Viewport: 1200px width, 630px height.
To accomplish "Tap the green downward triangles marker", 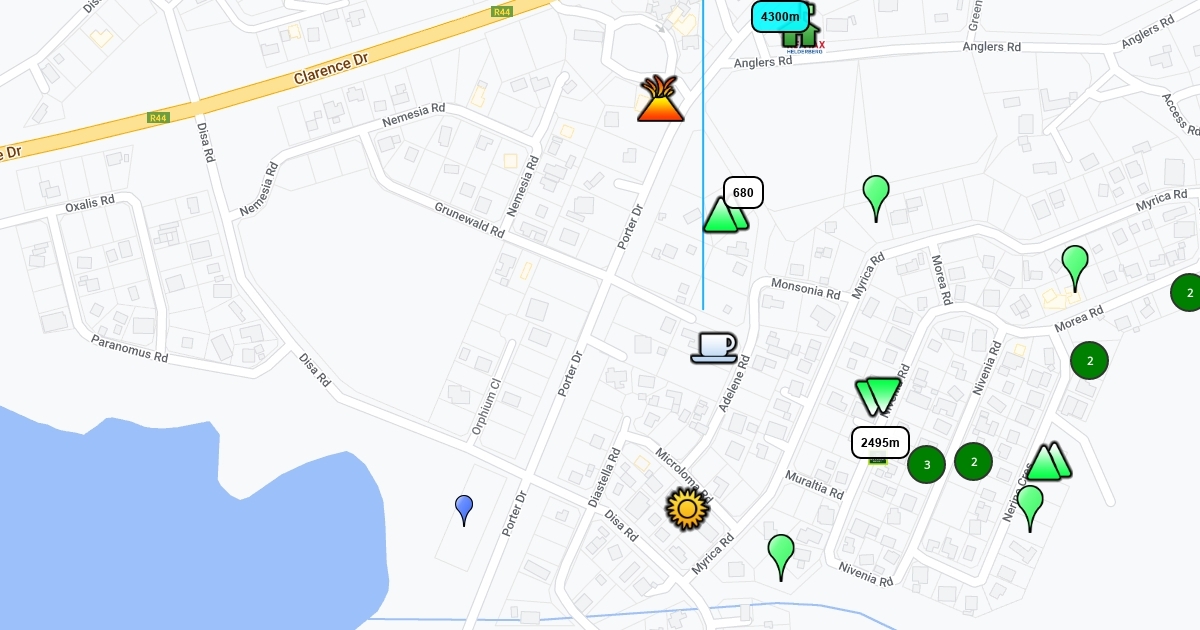I will click(878, 396).
